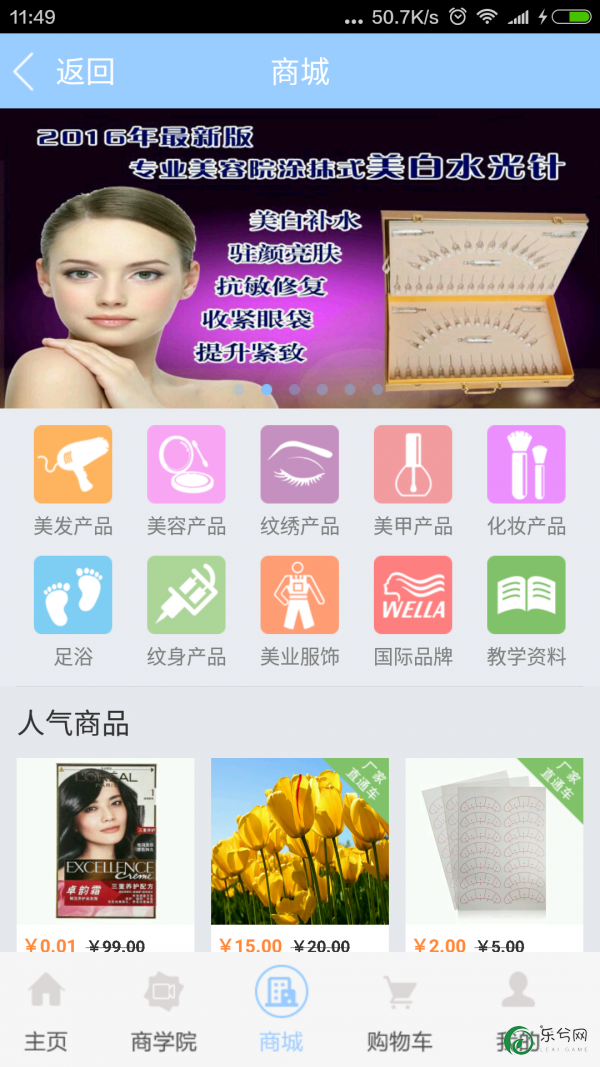Open the 纹身产品 category
This screenshot has width=600, height=1067.
(x=186, y=610)
